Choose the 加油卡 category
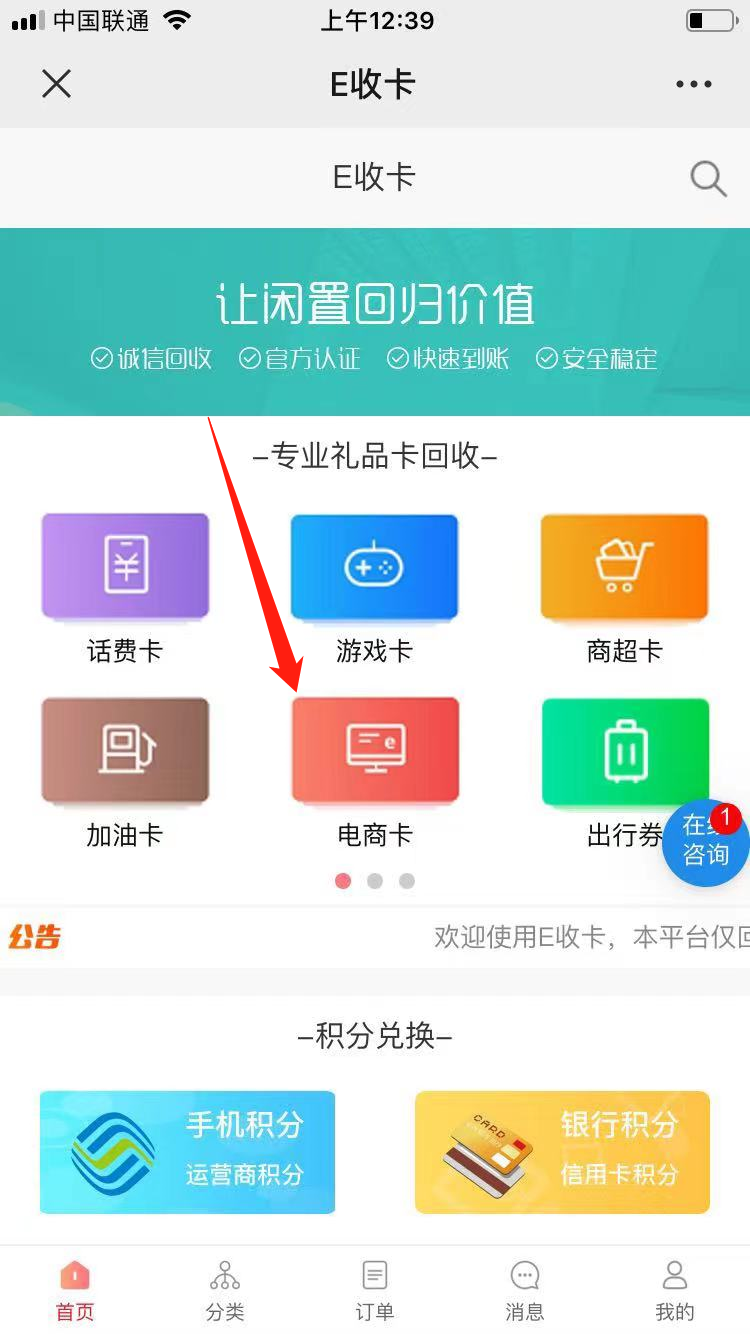Viewport: 750px width, 1334px height. [x=125, y=751]
